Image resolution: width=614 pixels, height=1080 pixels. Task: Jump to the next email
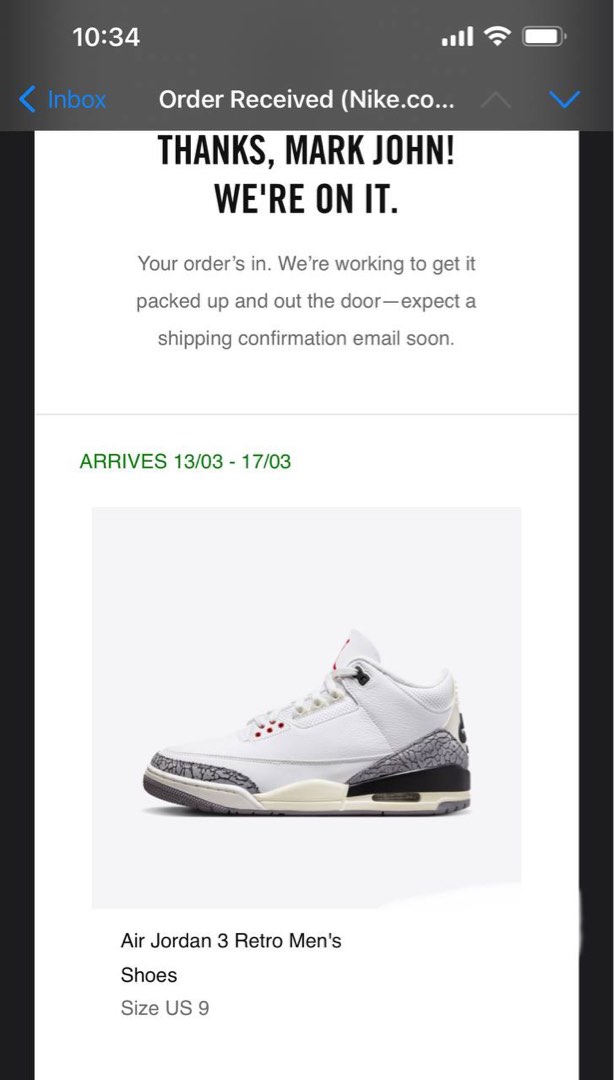pos(565,99)
